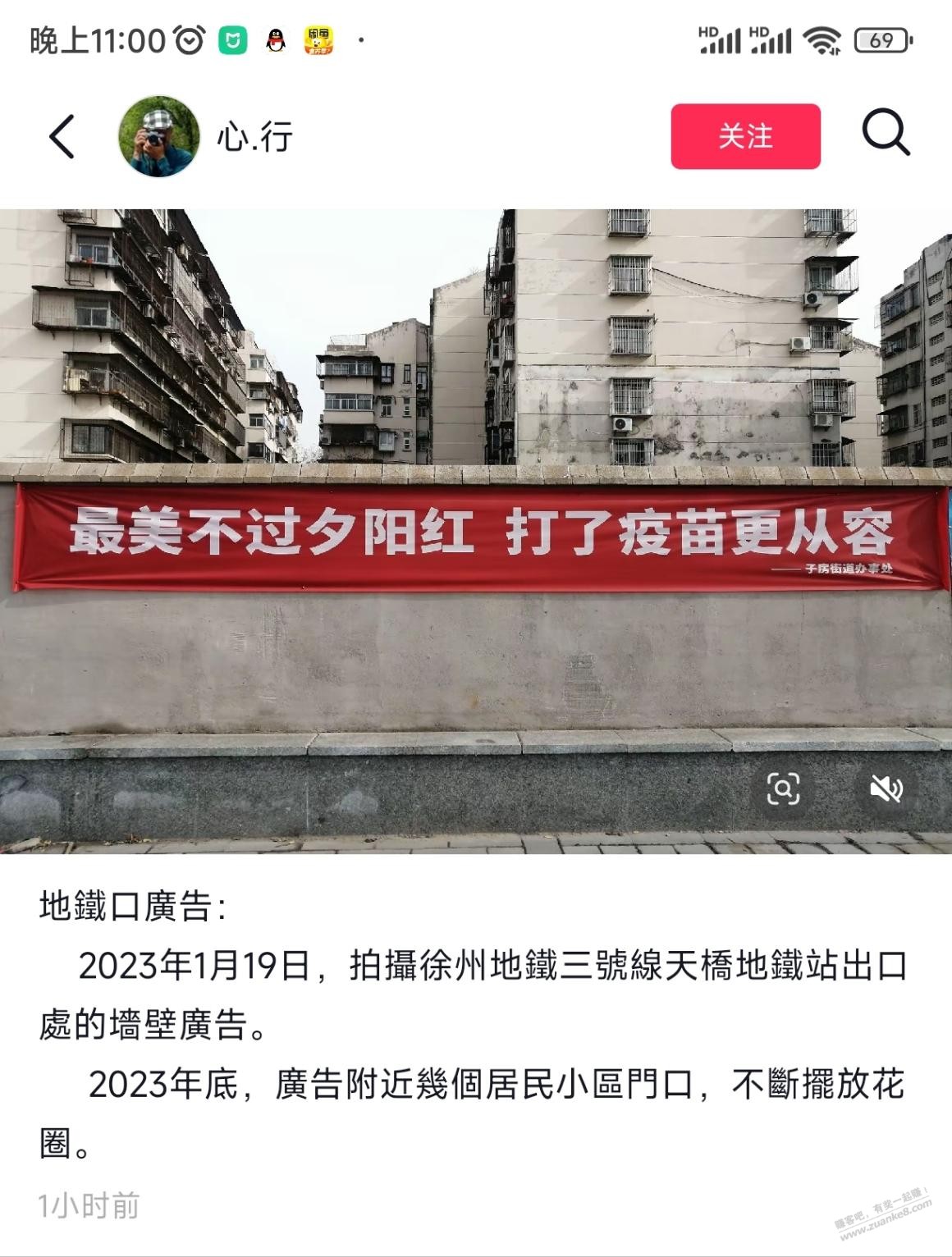Follow the author with 关注 button
This screenshot has width=952, height=1257.
click(x=745, y=136)
